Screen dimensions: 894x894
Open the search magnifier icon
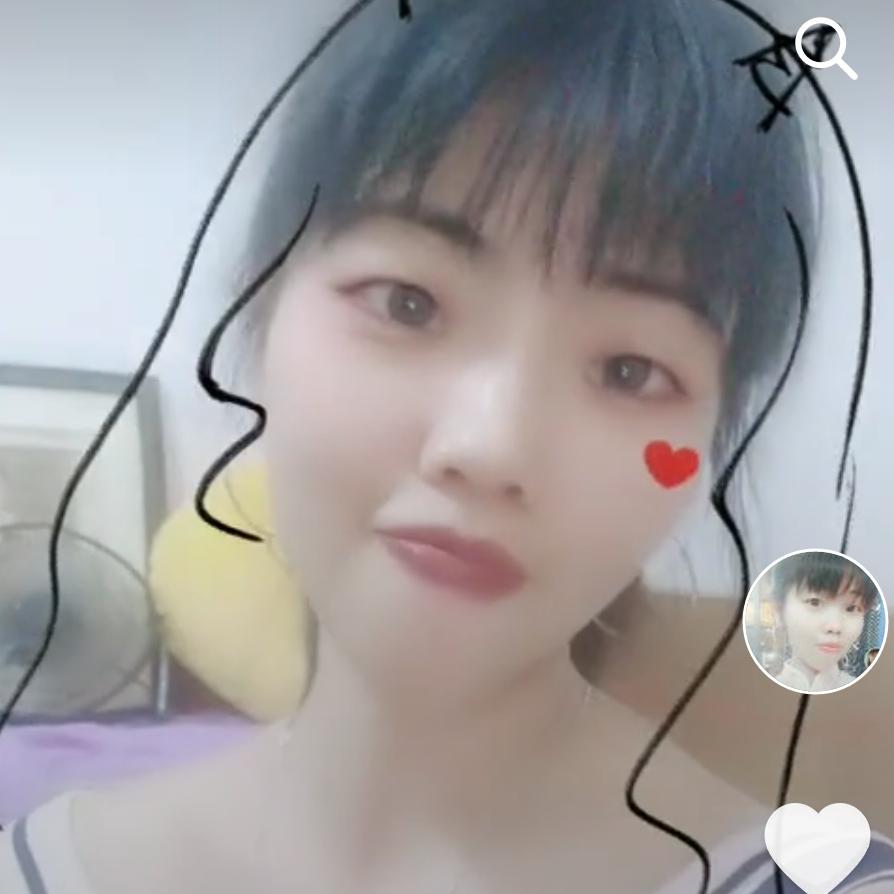point(825,48)
